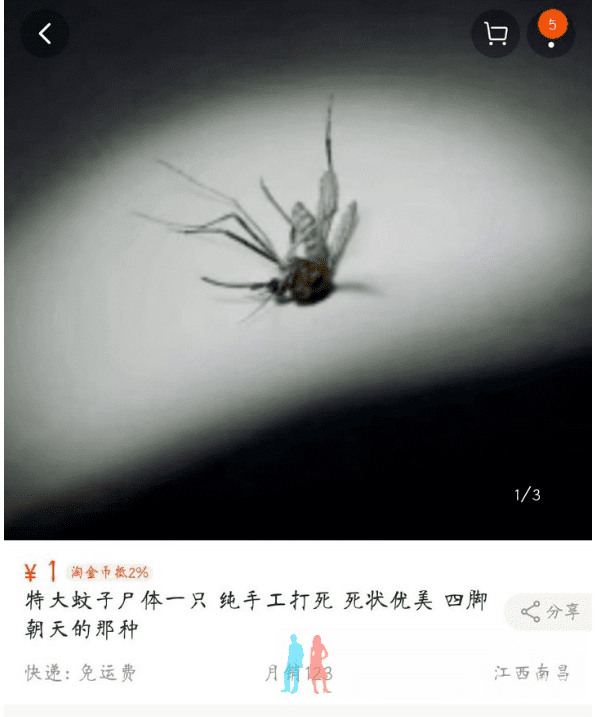This screenshot has width=604, height=717.
Task: Share this mosquito listing via 分享
Action: click(x=550, y=611)
